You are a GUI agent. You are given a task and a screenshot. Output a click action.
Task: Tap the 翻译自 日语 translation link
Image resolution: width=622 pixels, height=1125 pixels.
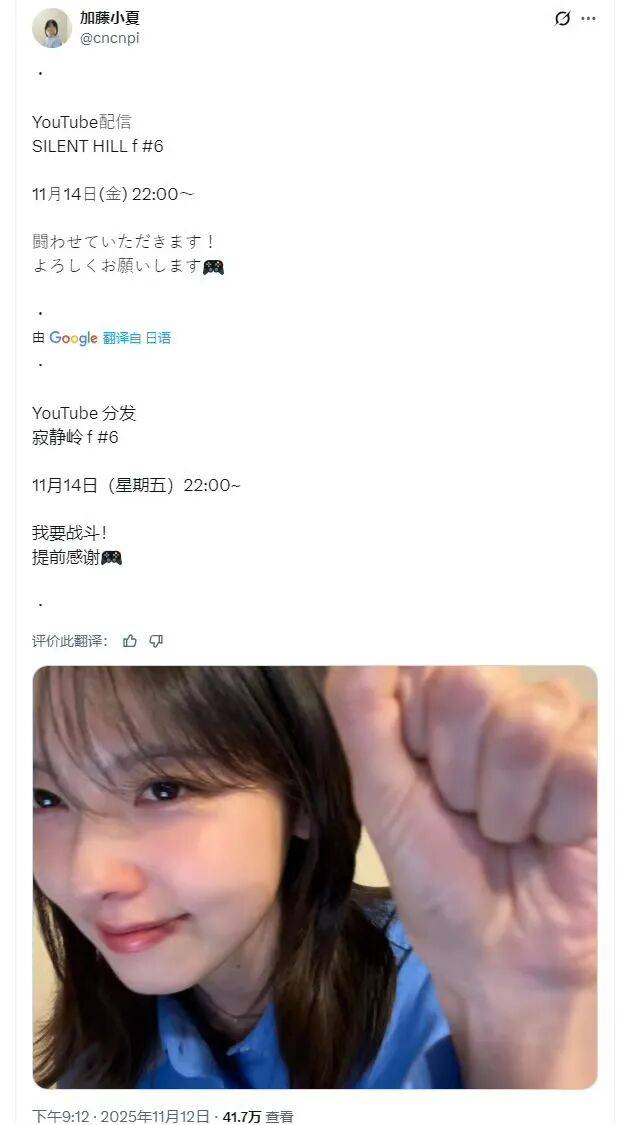point(137,338)
